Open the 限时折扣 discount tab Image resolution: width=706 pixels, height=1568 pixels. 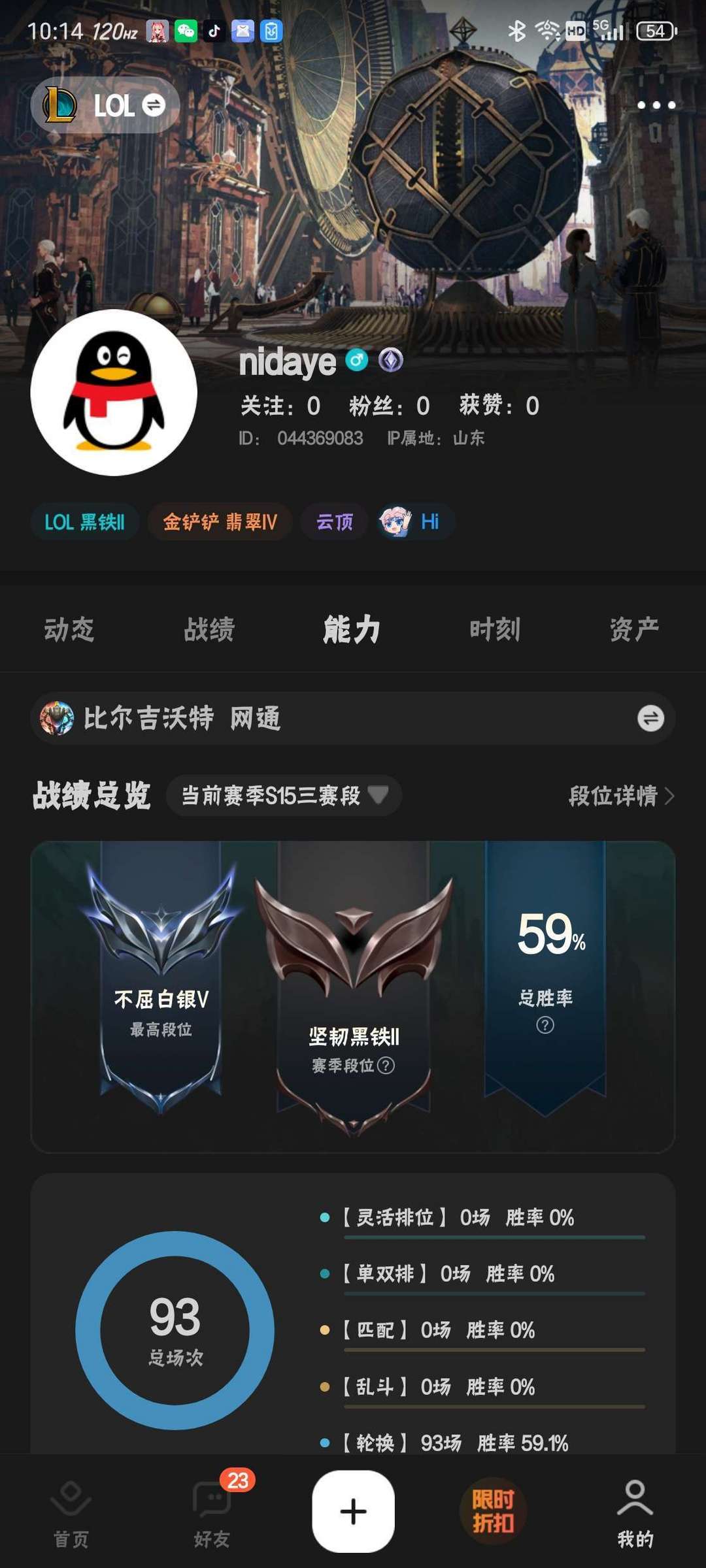[x=494, y=1511]
